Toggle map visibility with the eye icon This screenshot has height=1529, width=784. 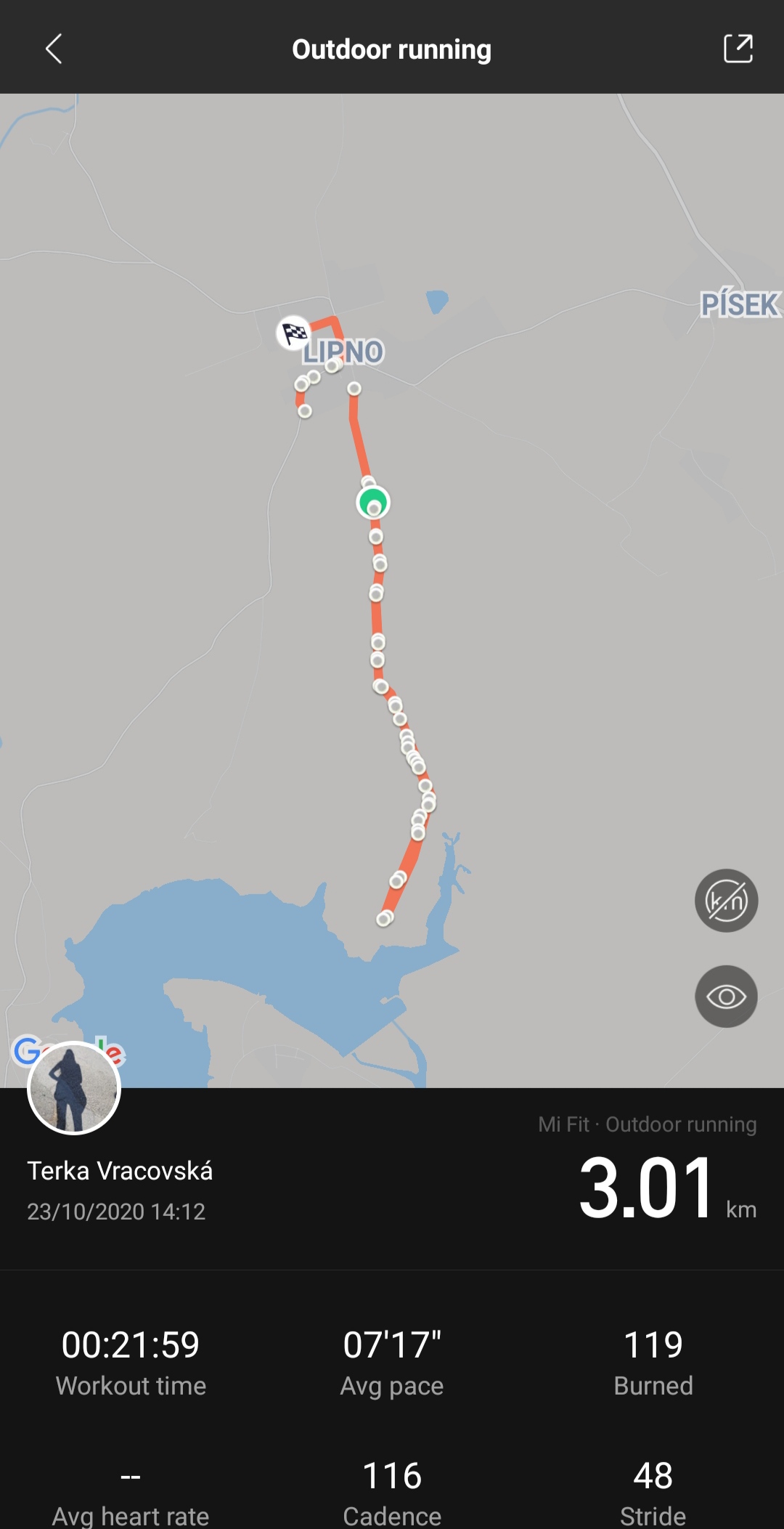[726, 997]
